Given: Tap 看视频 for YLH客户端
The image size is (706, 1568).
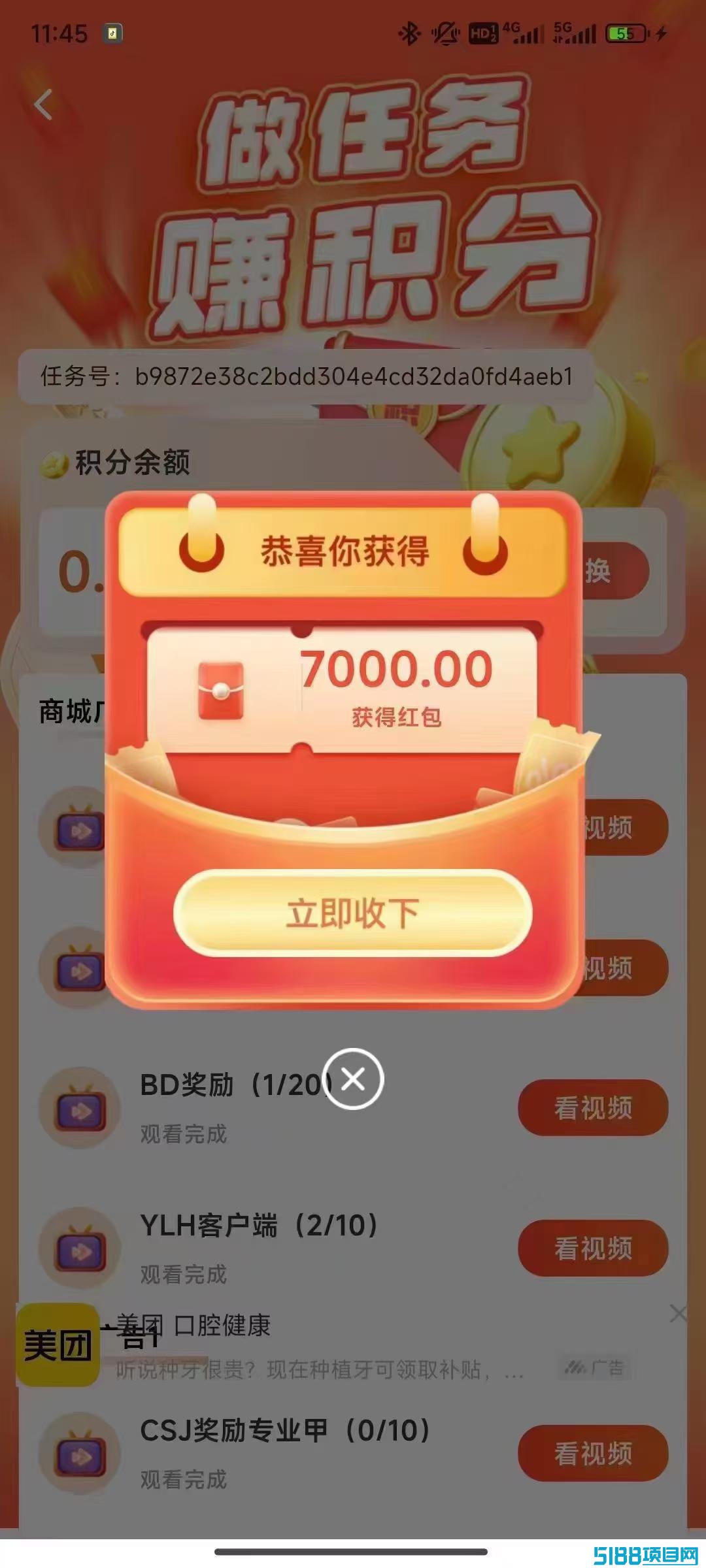Looking at the screenshot, I should (593, 1248).
